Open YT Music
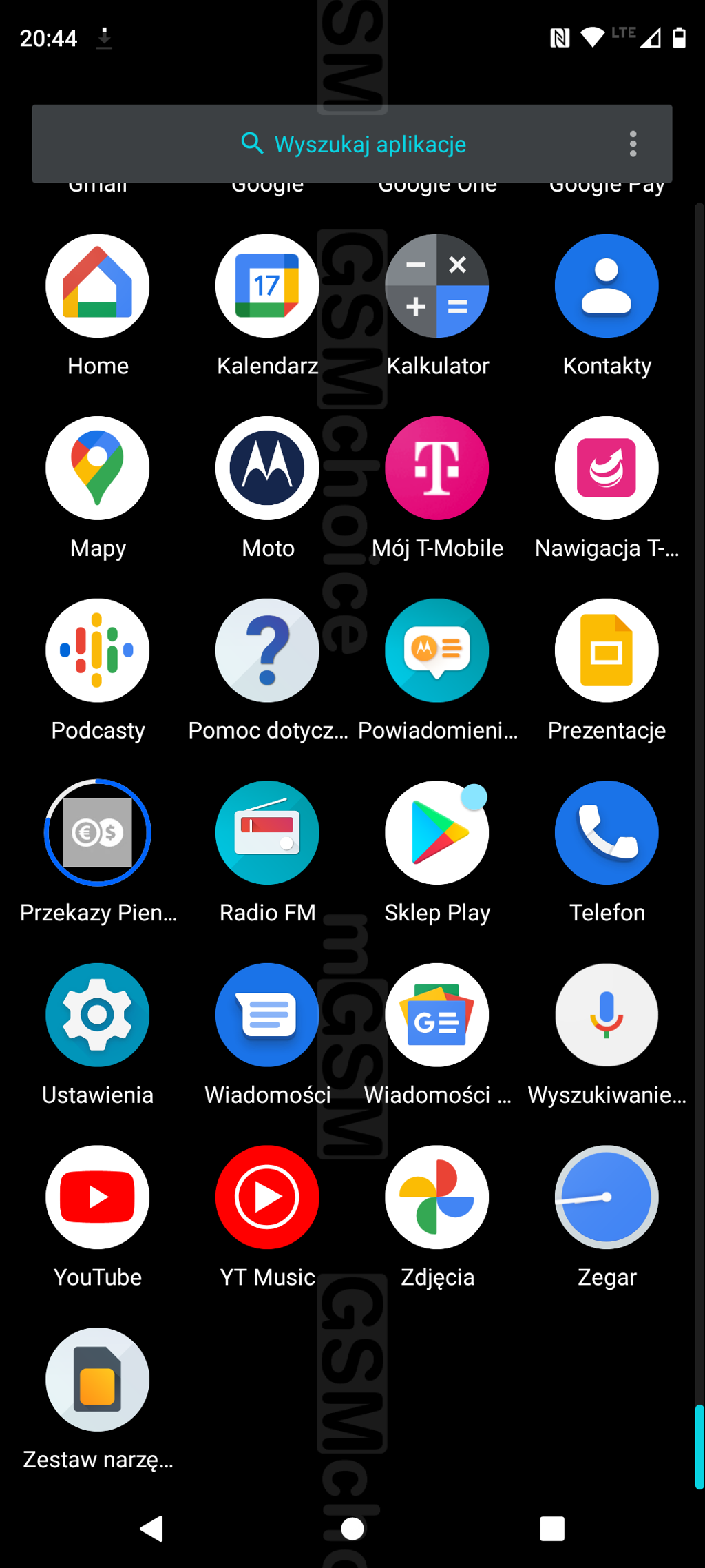Screen dimensions: 705x1568 (267, 1197)
